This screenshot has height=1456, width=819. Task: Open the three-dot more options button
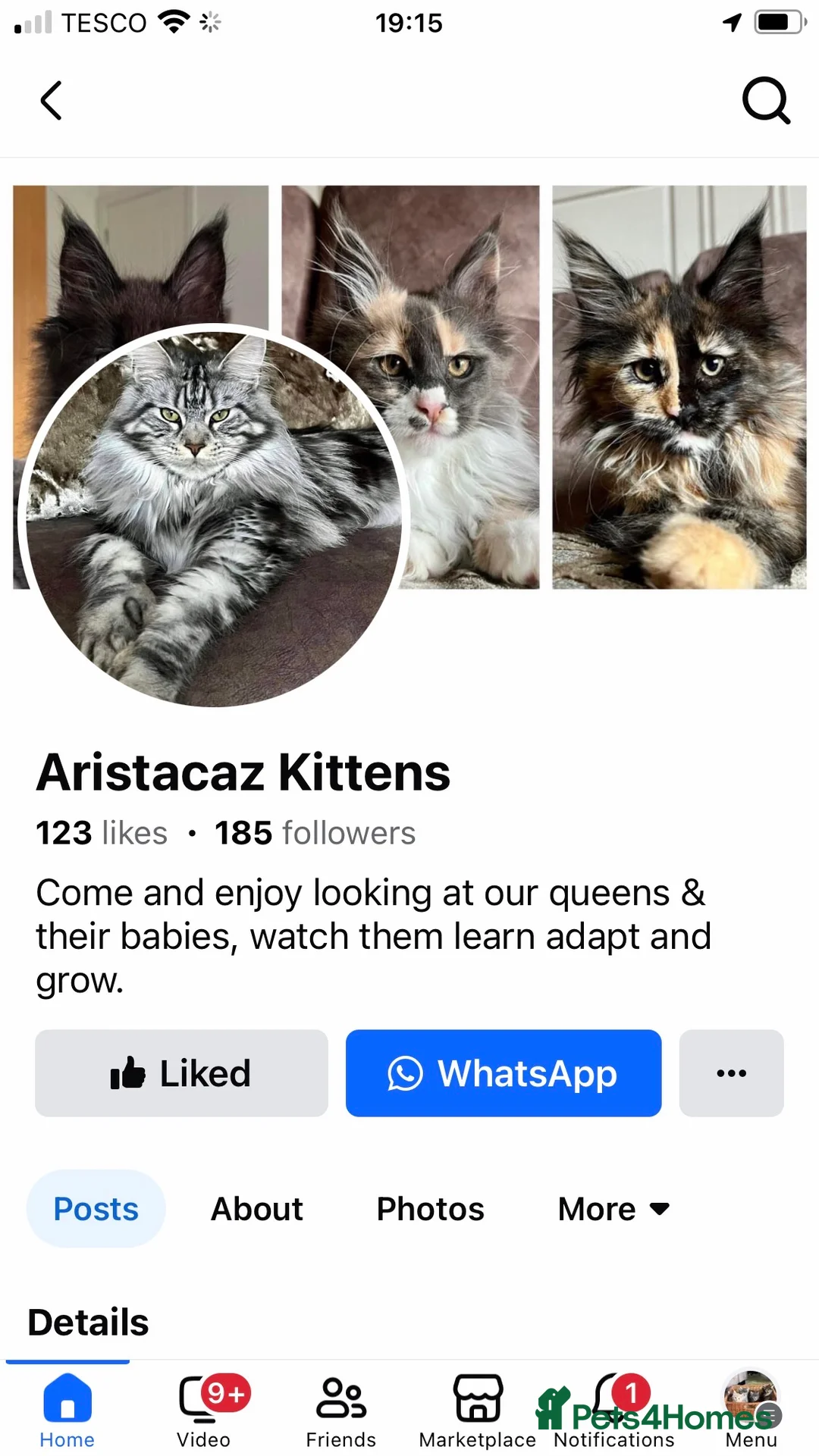tap(731, 1072)
